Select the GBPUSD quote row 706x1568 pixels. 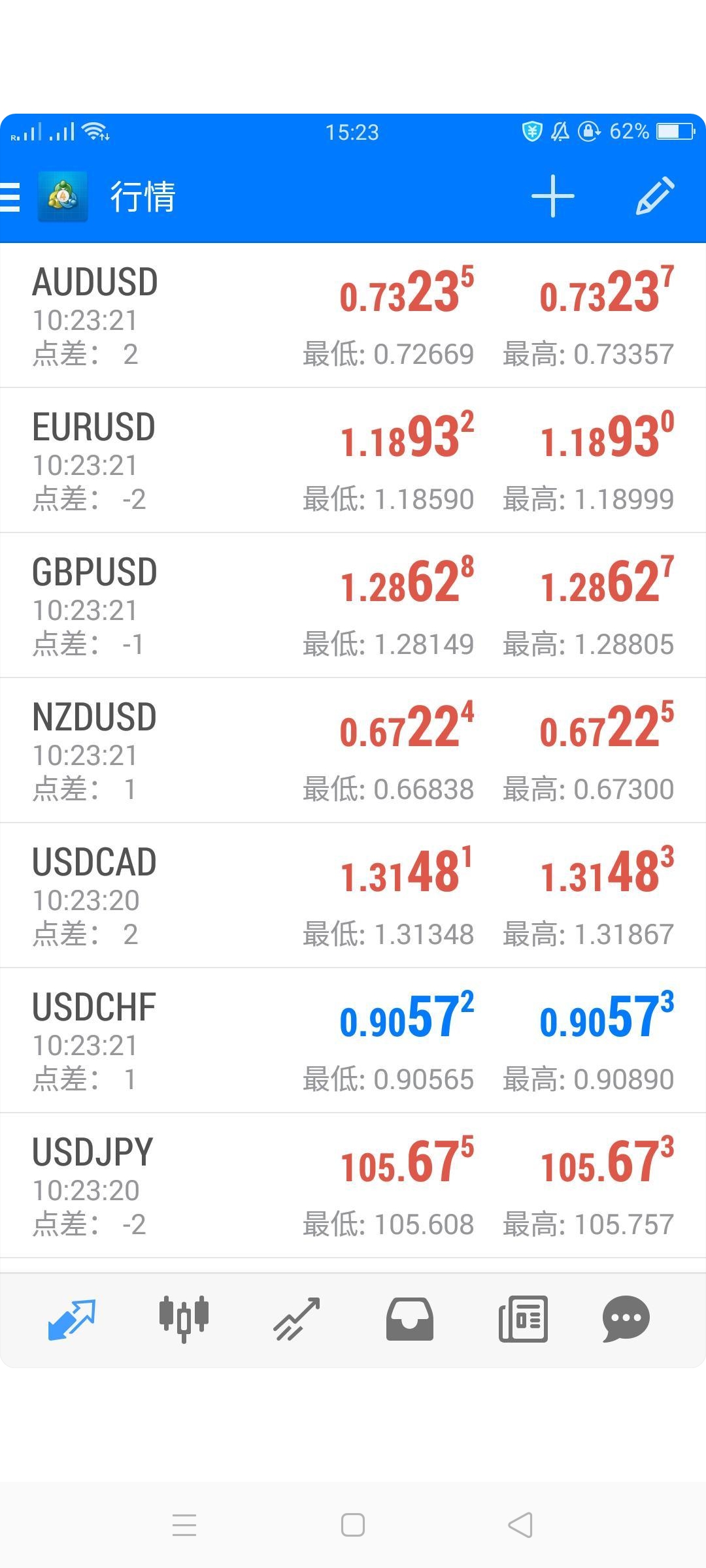(353, 606)
